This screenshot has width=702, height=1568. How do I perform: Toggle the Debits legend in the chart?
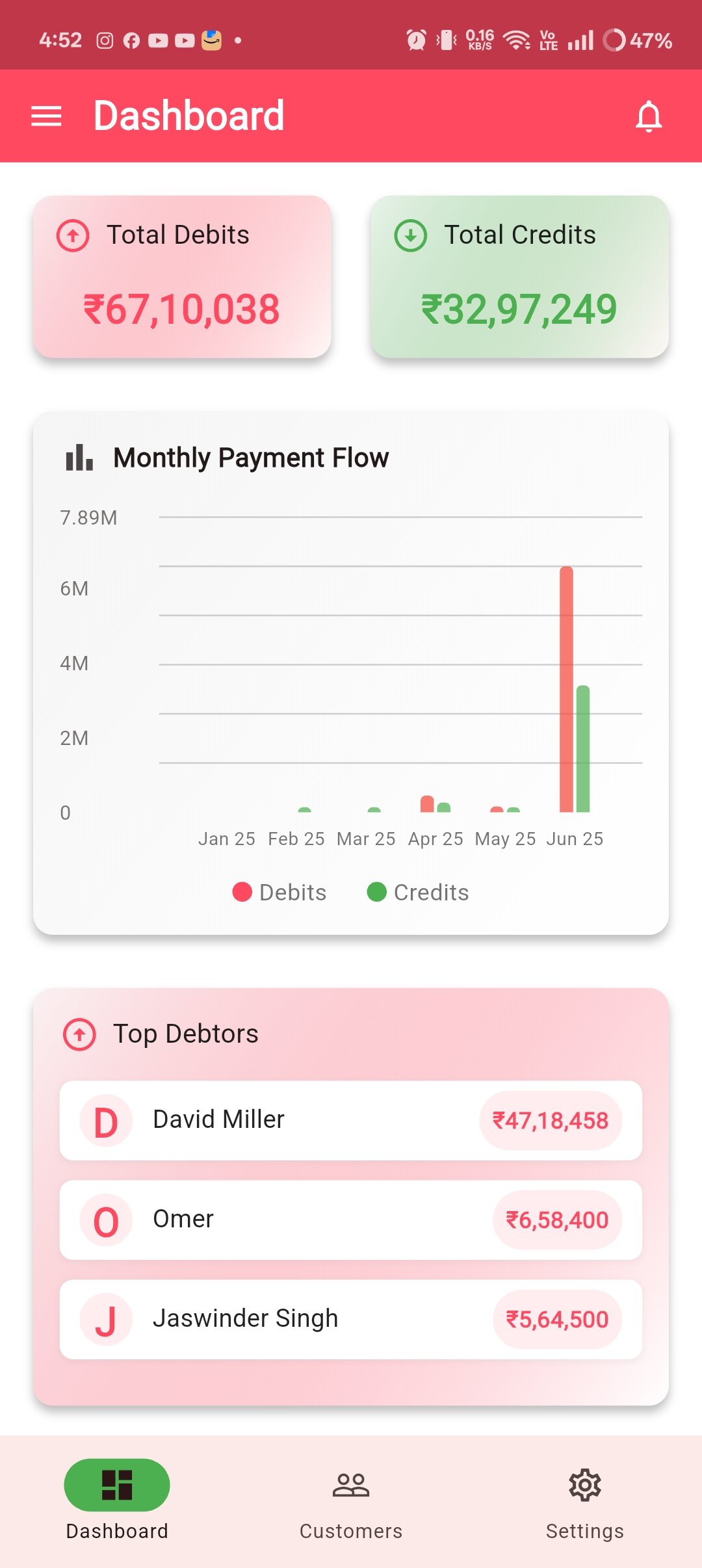point(278,893)
